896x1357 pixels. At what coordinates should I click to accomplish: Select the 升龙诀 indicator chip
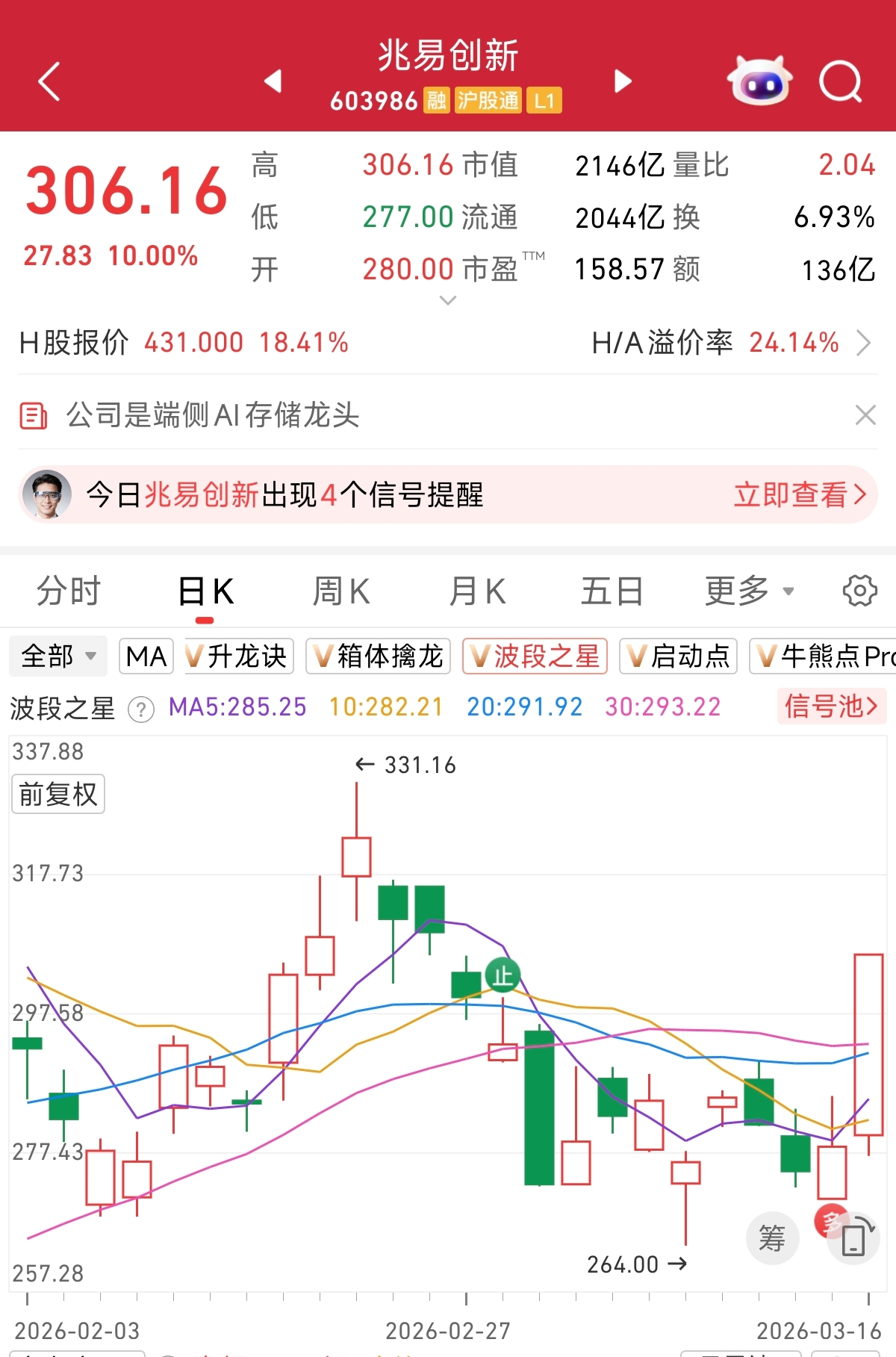(239, 656)
